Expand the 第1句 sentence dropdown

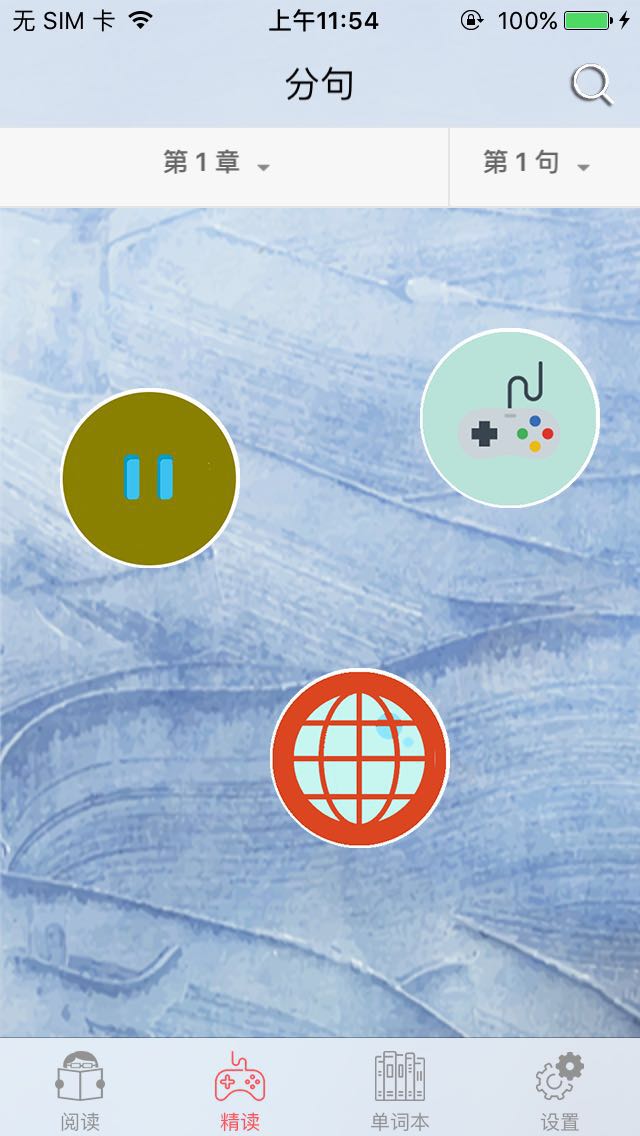click(x=545, y=166)
